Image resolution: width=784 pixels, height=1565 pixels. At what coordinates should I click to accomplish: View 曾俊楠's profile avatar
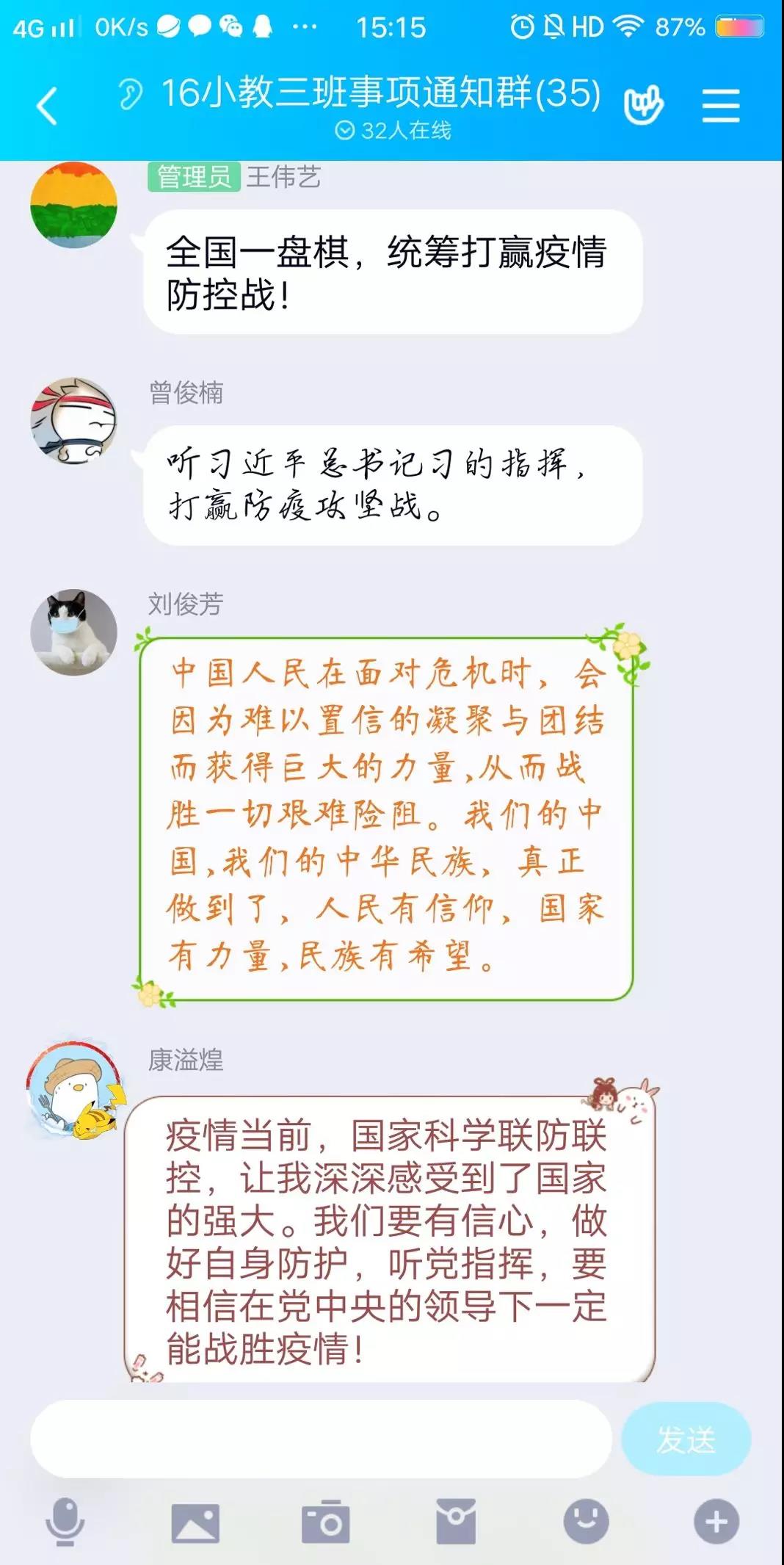[73, 421]
